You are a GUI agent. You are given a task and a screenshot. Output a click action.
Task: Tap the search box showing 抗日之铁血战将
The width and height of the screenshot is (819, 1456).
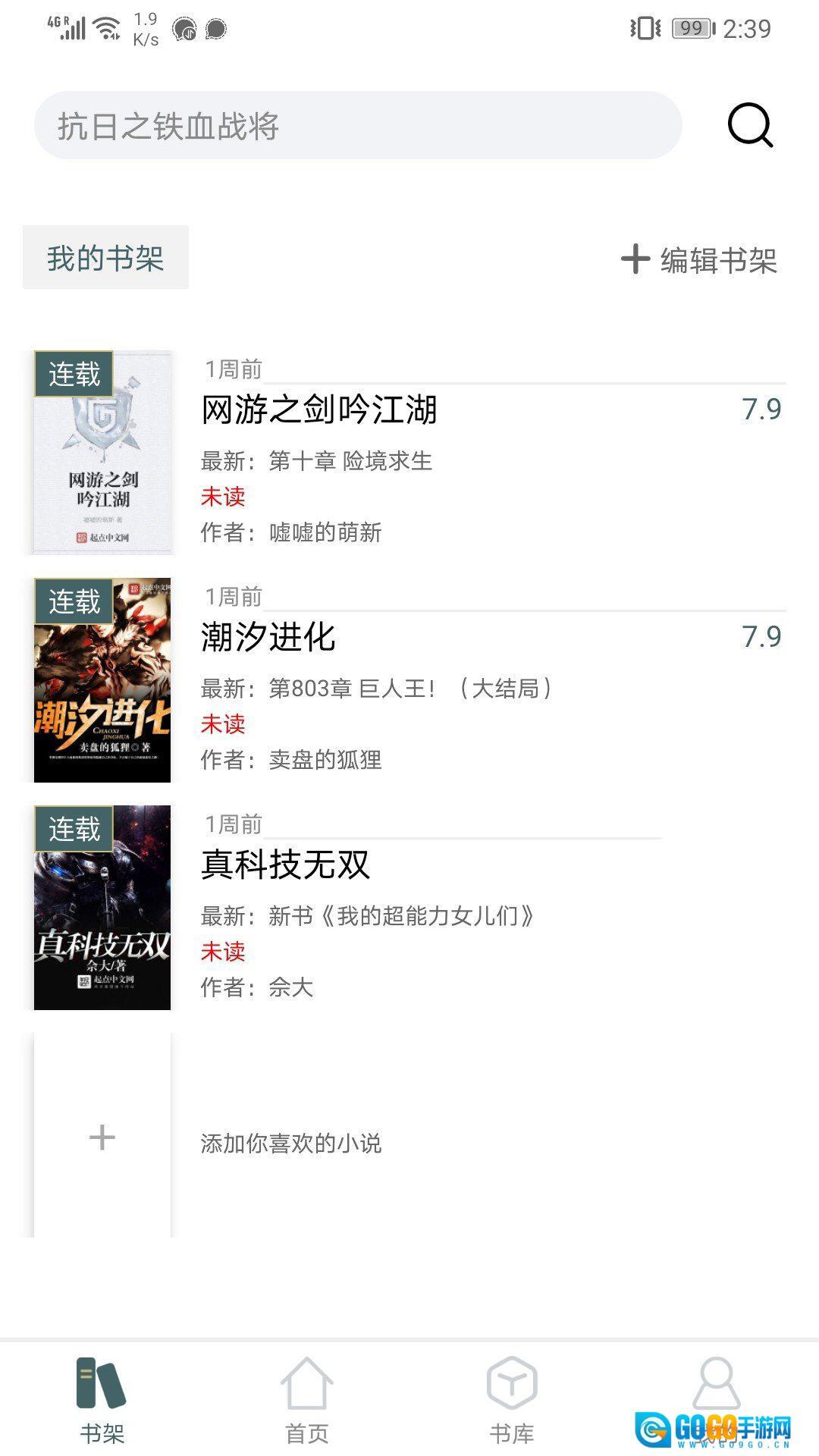[356, 126]
